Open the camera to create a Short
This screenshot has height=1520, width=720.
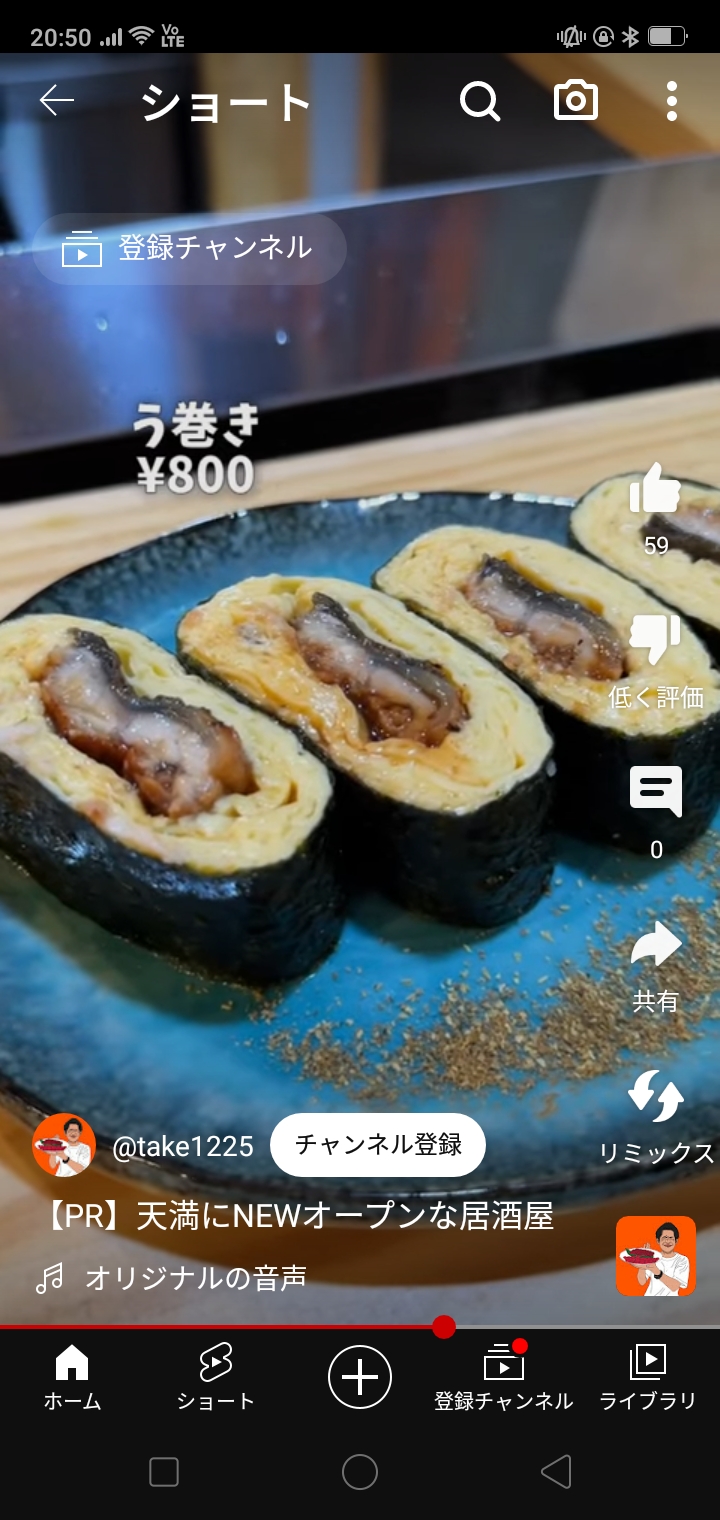[x=576, y=101]
